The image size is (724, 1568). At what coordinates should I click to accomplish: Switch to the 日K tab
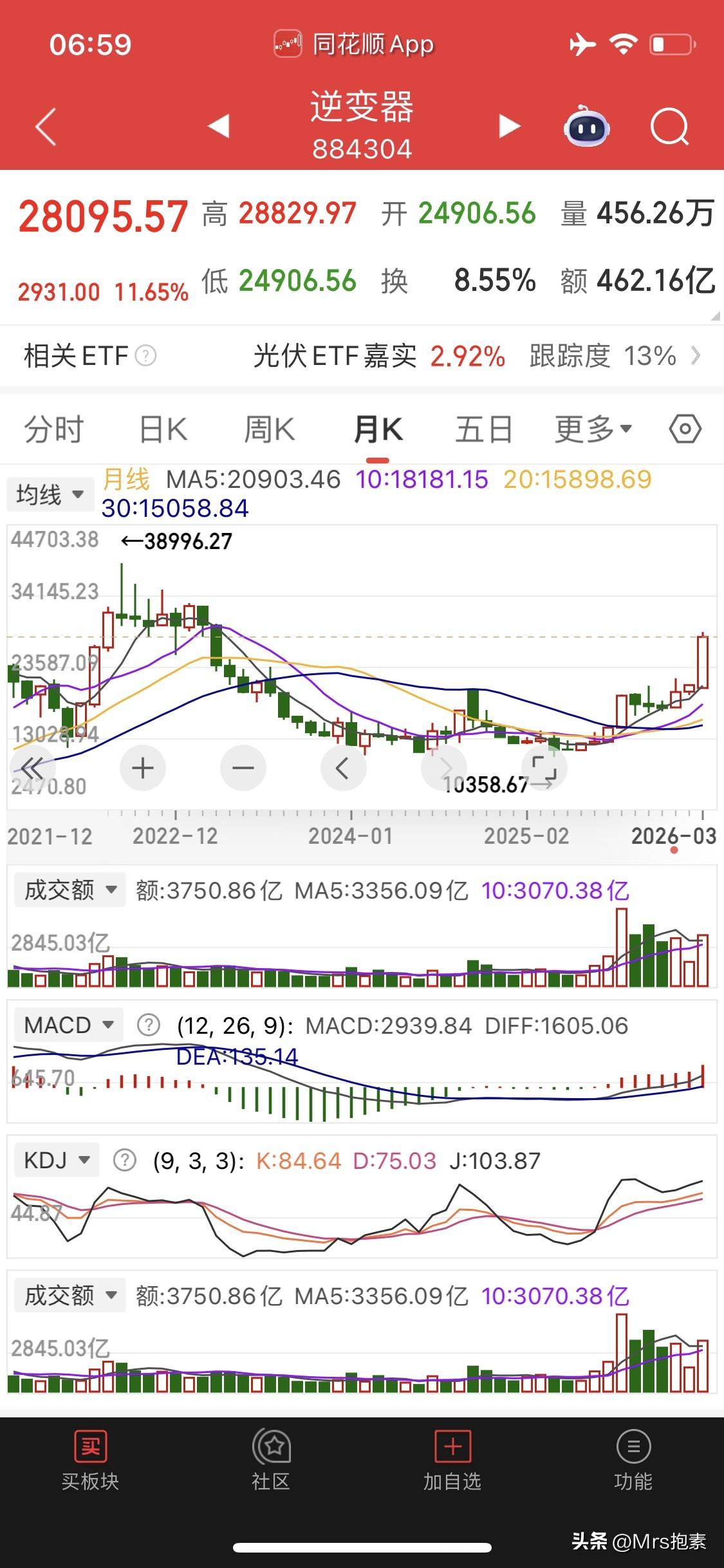[161, 428]
